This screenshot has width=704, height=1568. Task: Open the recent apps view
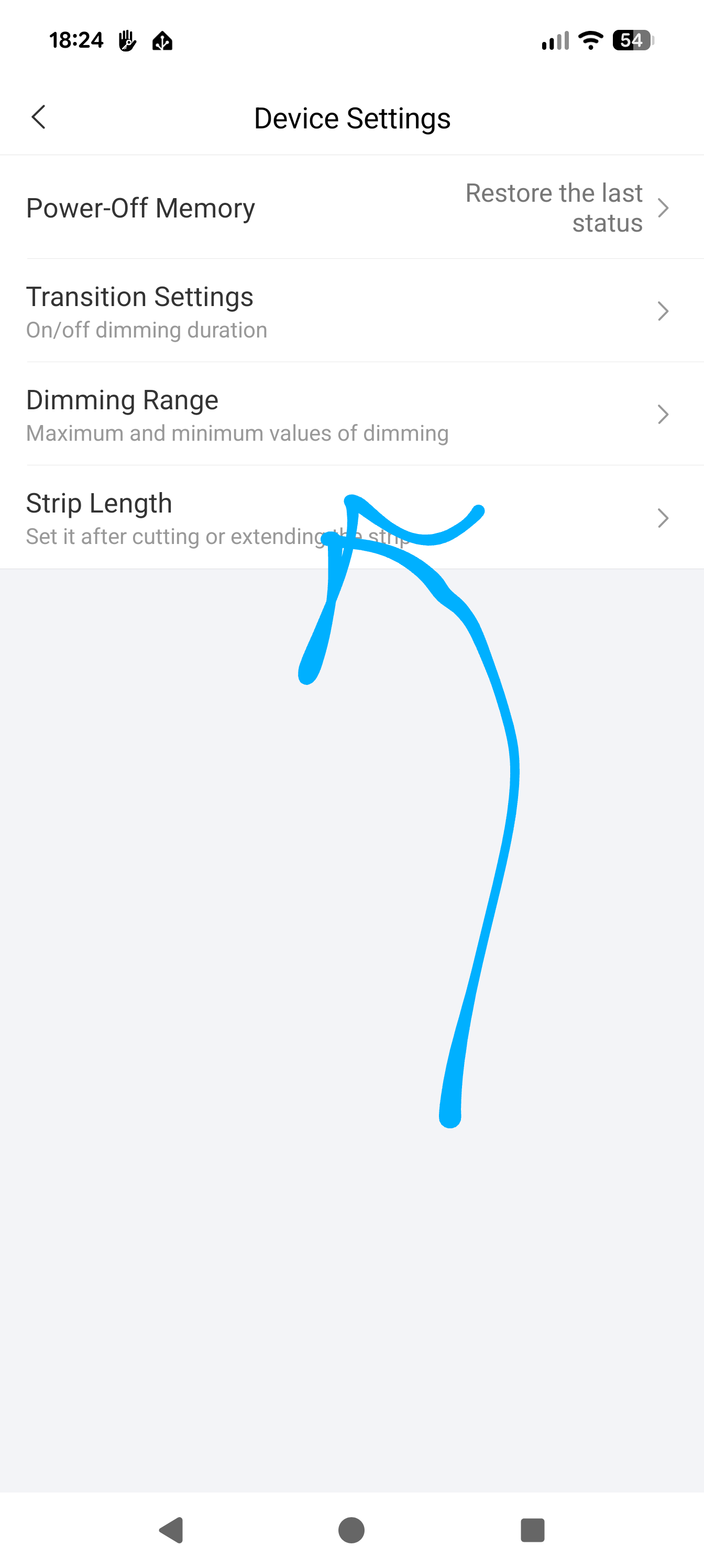(x=532, y=1530)
